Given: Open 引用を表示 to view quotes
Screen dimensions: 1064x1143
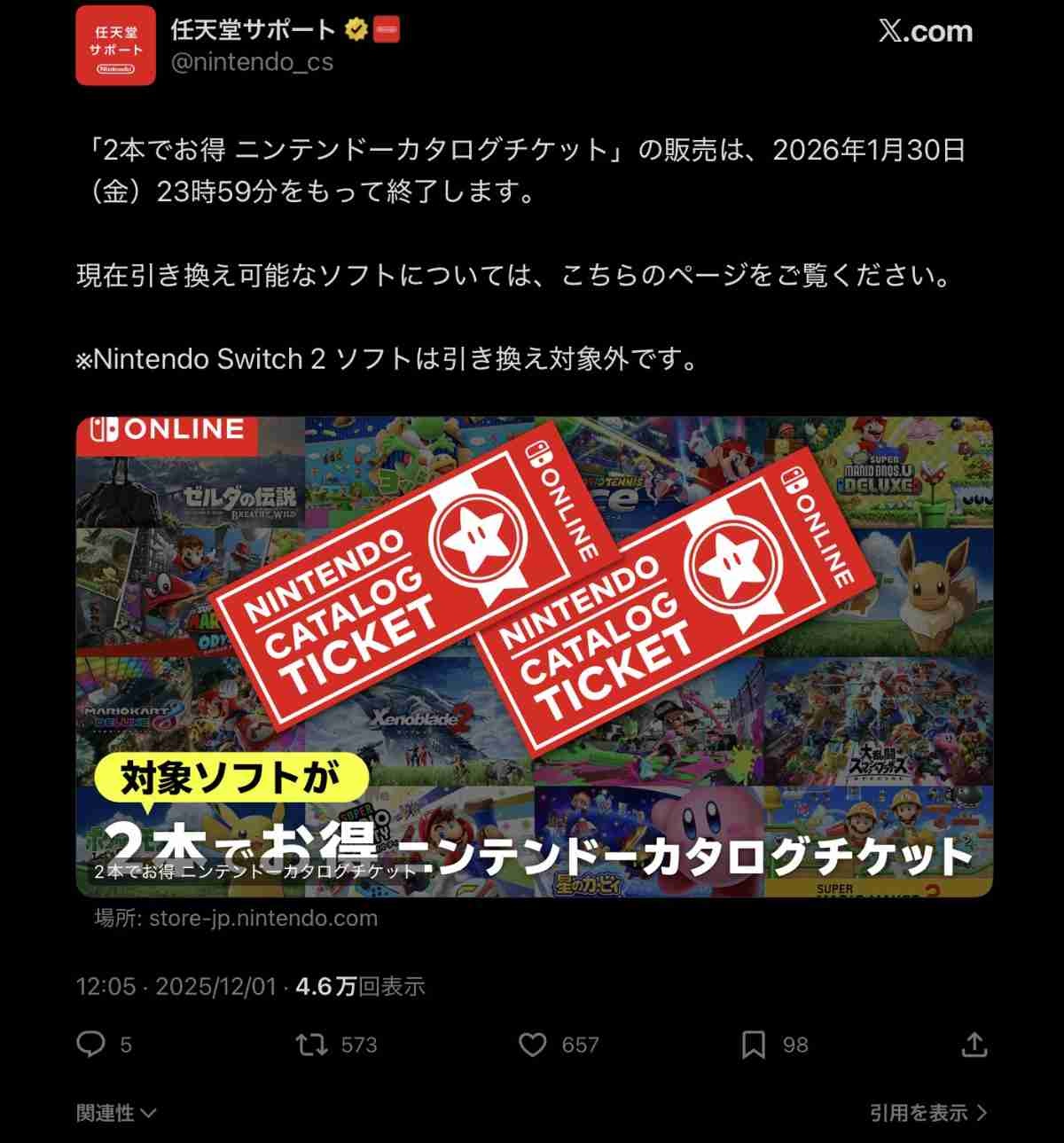Looking at the screenshot, I should [x=927, y=1113].
